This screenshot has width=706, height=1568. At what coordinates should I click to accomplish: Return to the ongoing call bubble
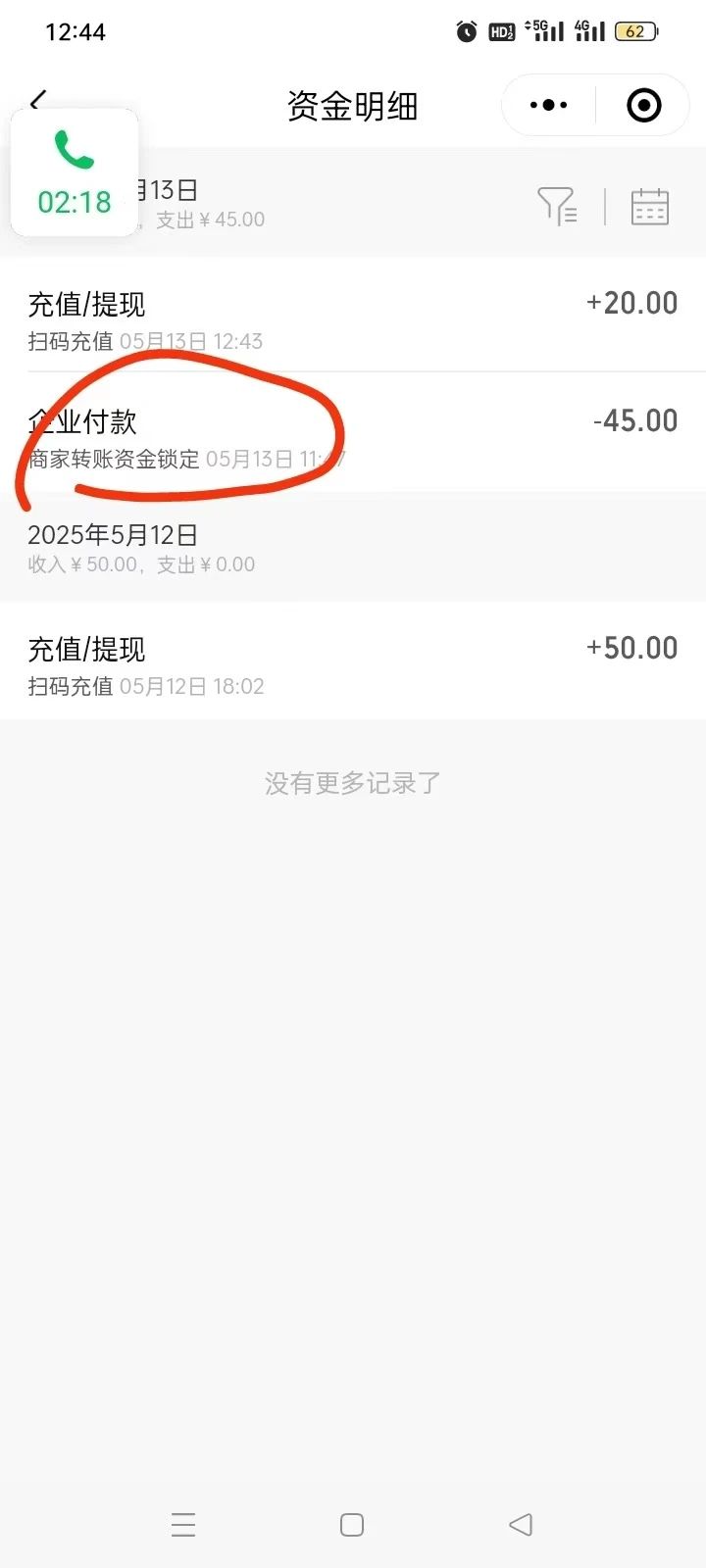(x=75, y=172)
